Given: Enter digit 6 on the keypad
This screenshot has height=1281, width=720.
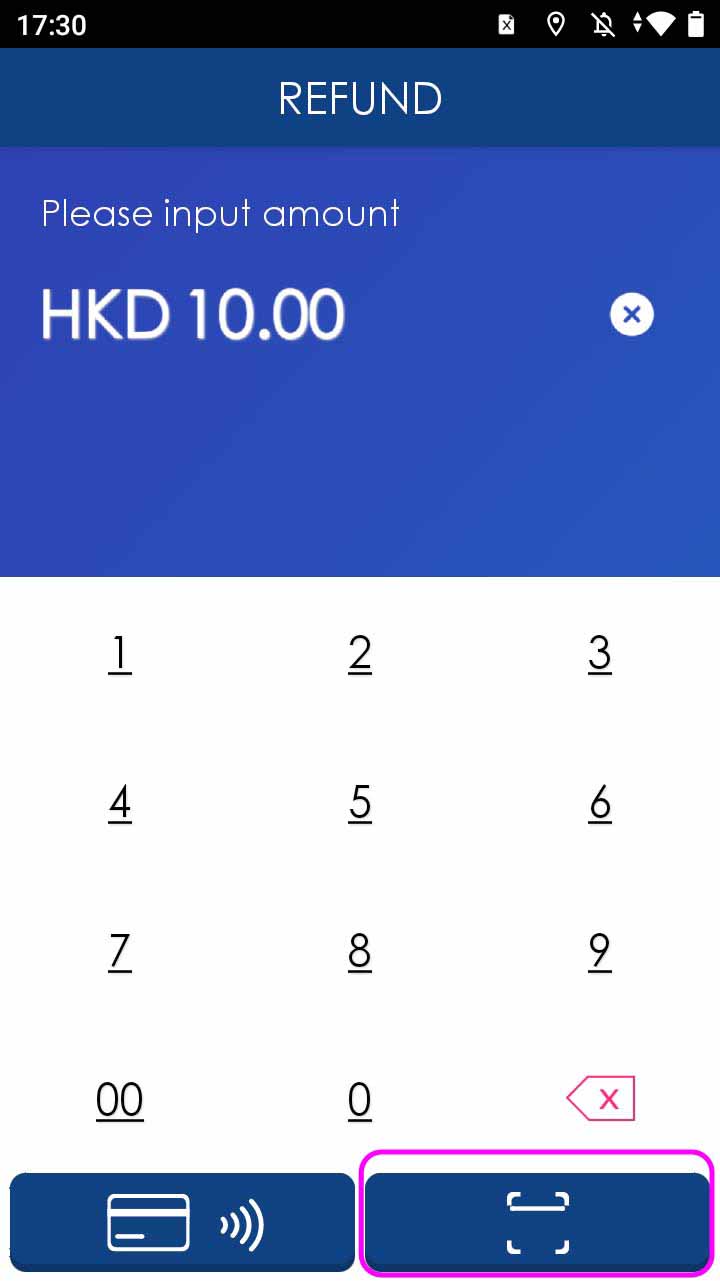Looking at the screenshot, I should (x=599, y=802).
